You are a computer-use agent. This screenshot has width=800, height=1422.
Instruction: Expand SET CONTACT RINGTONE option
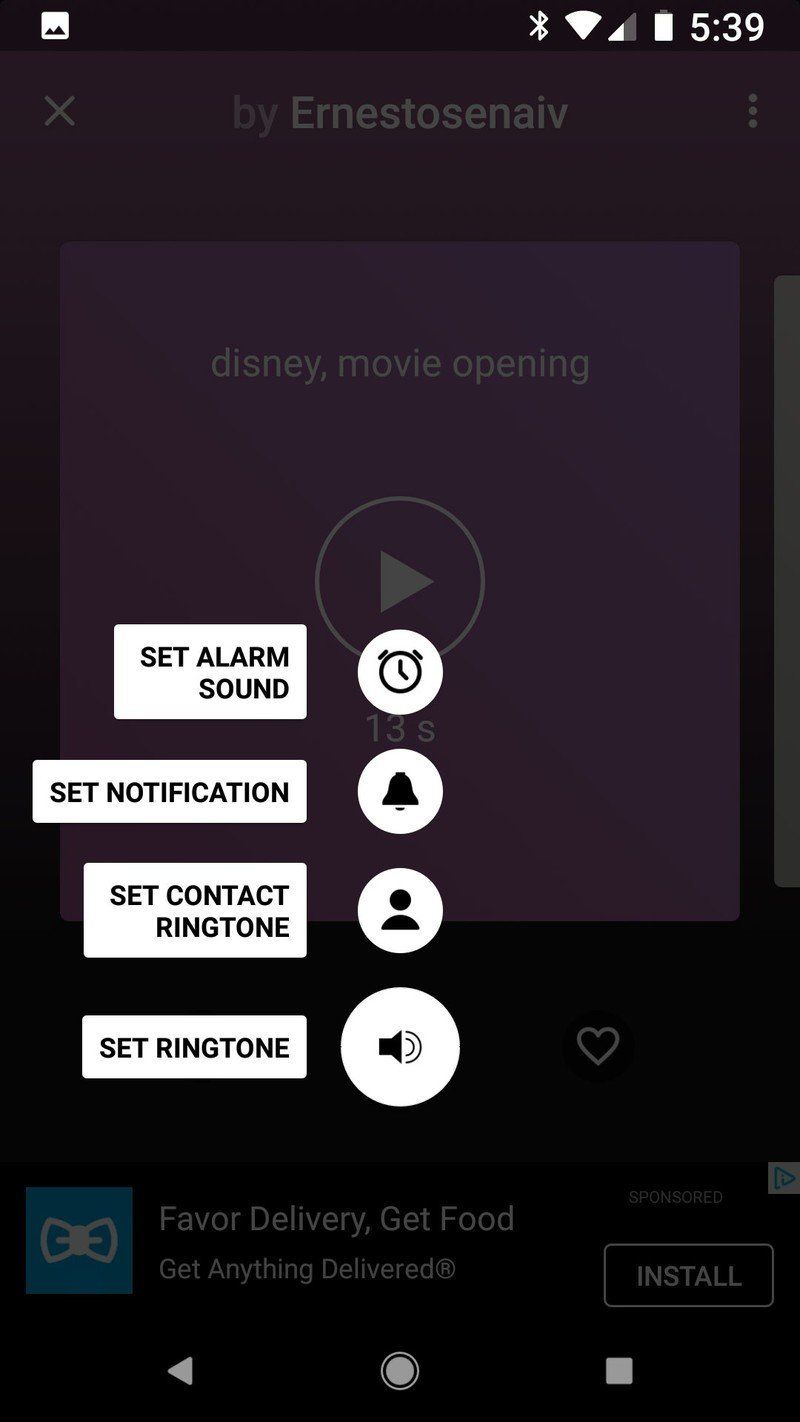194,909
